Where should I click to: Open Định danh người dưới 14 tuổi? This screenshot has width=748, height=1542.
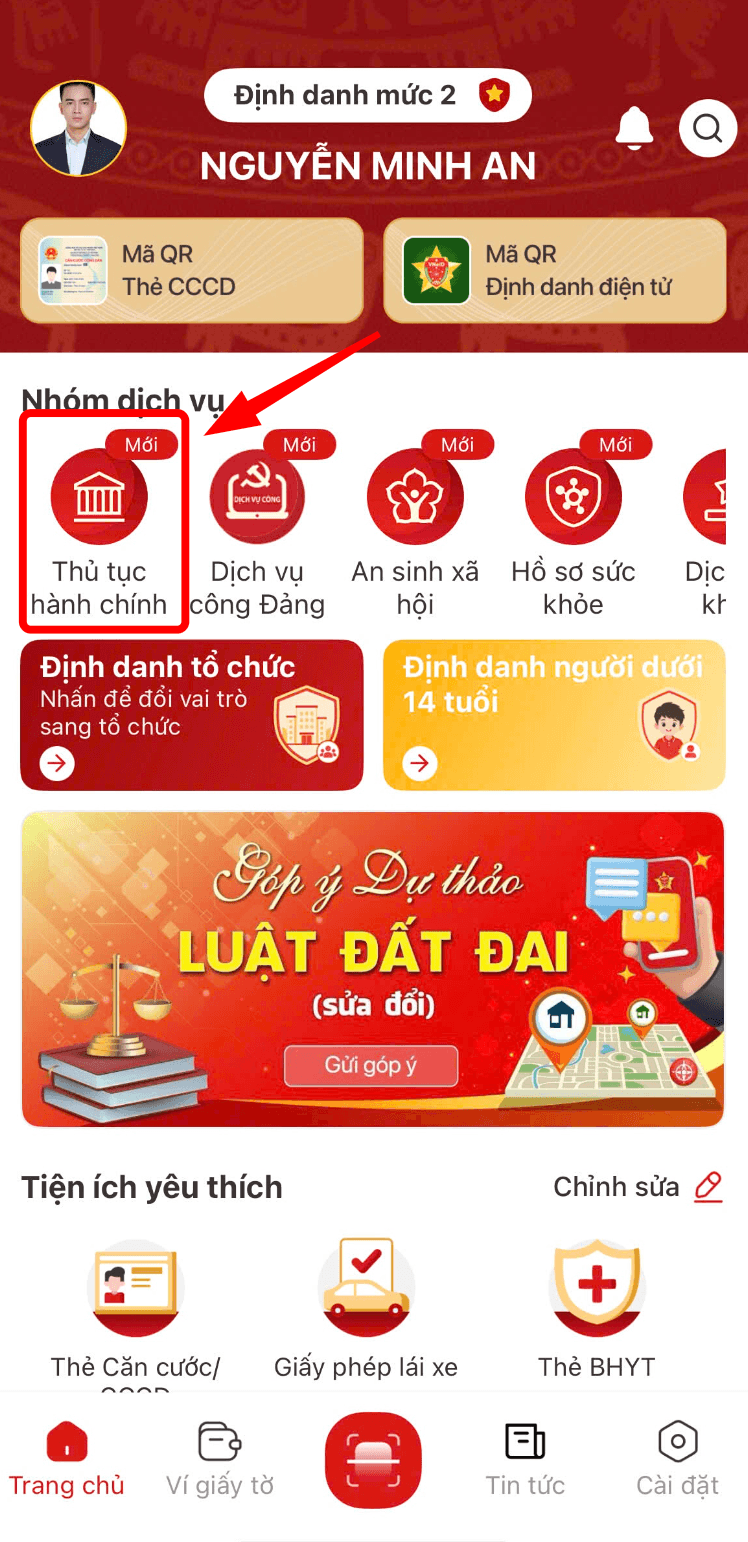(555, 715)
